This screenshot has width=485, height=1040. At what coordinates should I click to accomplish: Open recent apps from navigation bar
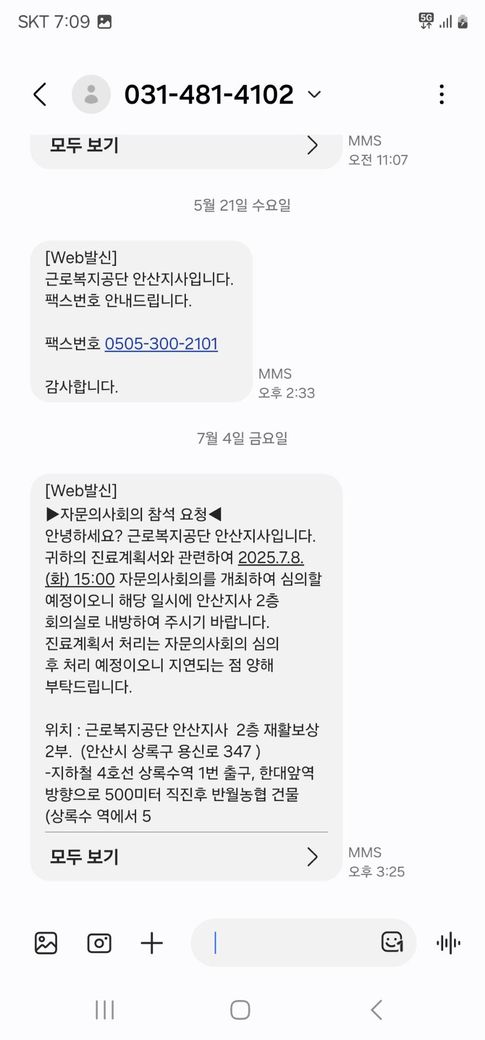(x=105, y=1010)
